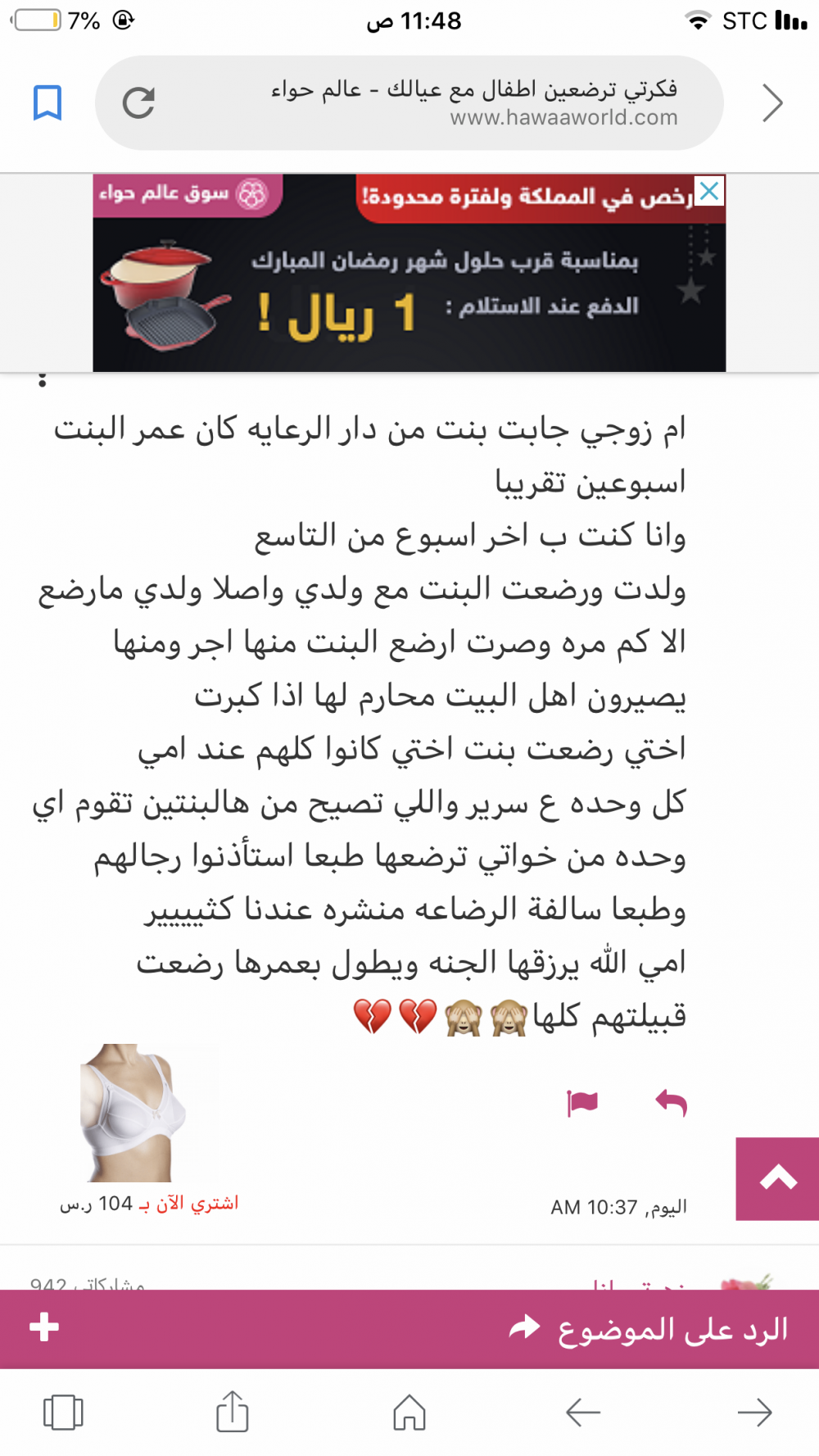Tap the Wi-Fi indicator in status bar
This screenshot has width=819, height=1456.
(x=699, y=20)
